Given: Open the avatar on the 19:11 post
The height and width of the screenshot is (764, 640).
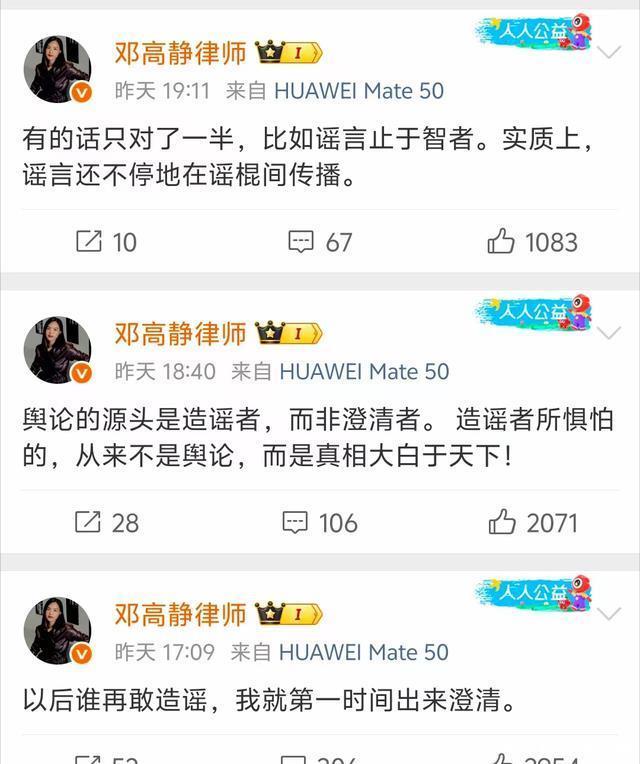Looking at the screenshot, I should pos(57,70).
